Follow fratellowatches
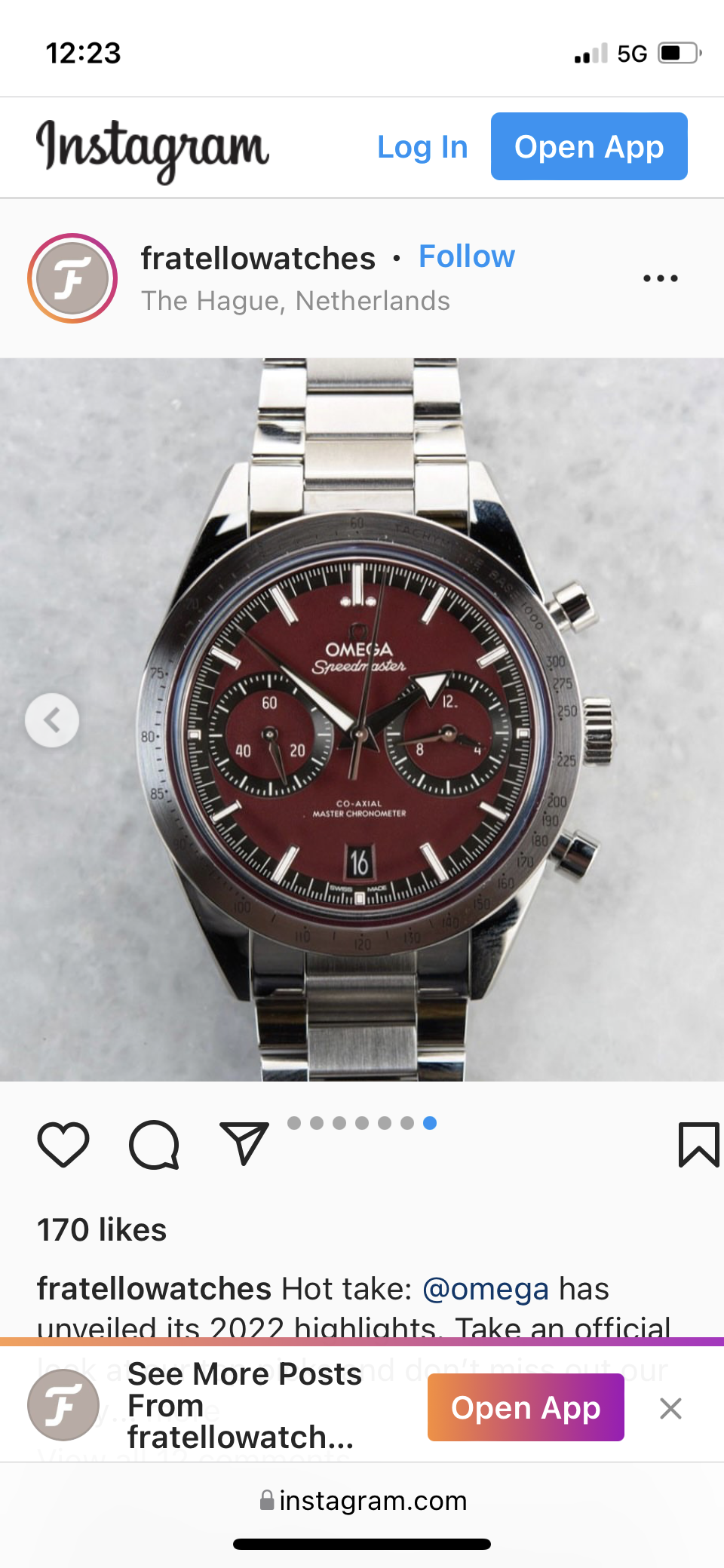Screen dimensions: 724x1568 [467, 256]
